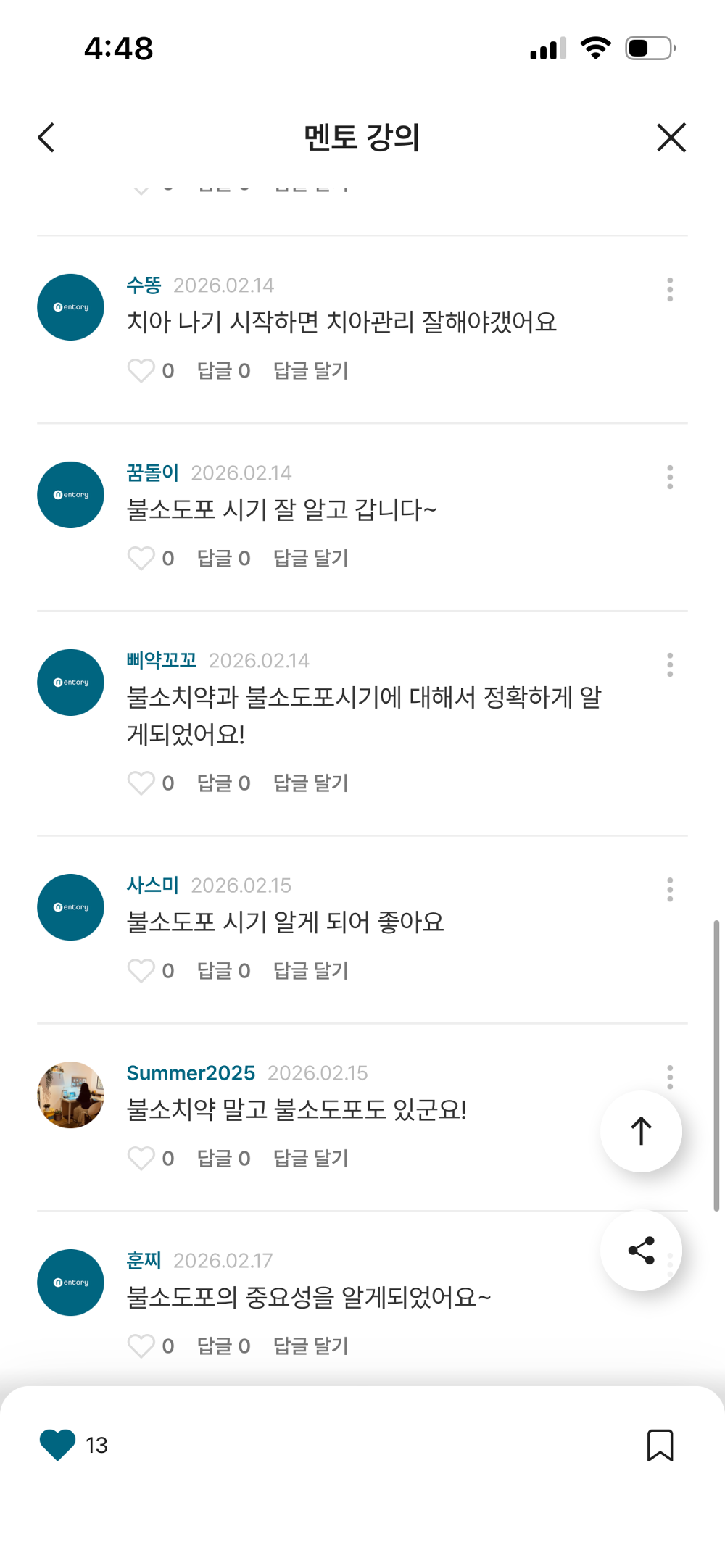The image size is (725, 1568).
Task: Open 사스미's comment three-dot menu
Action: pos(669,890)
